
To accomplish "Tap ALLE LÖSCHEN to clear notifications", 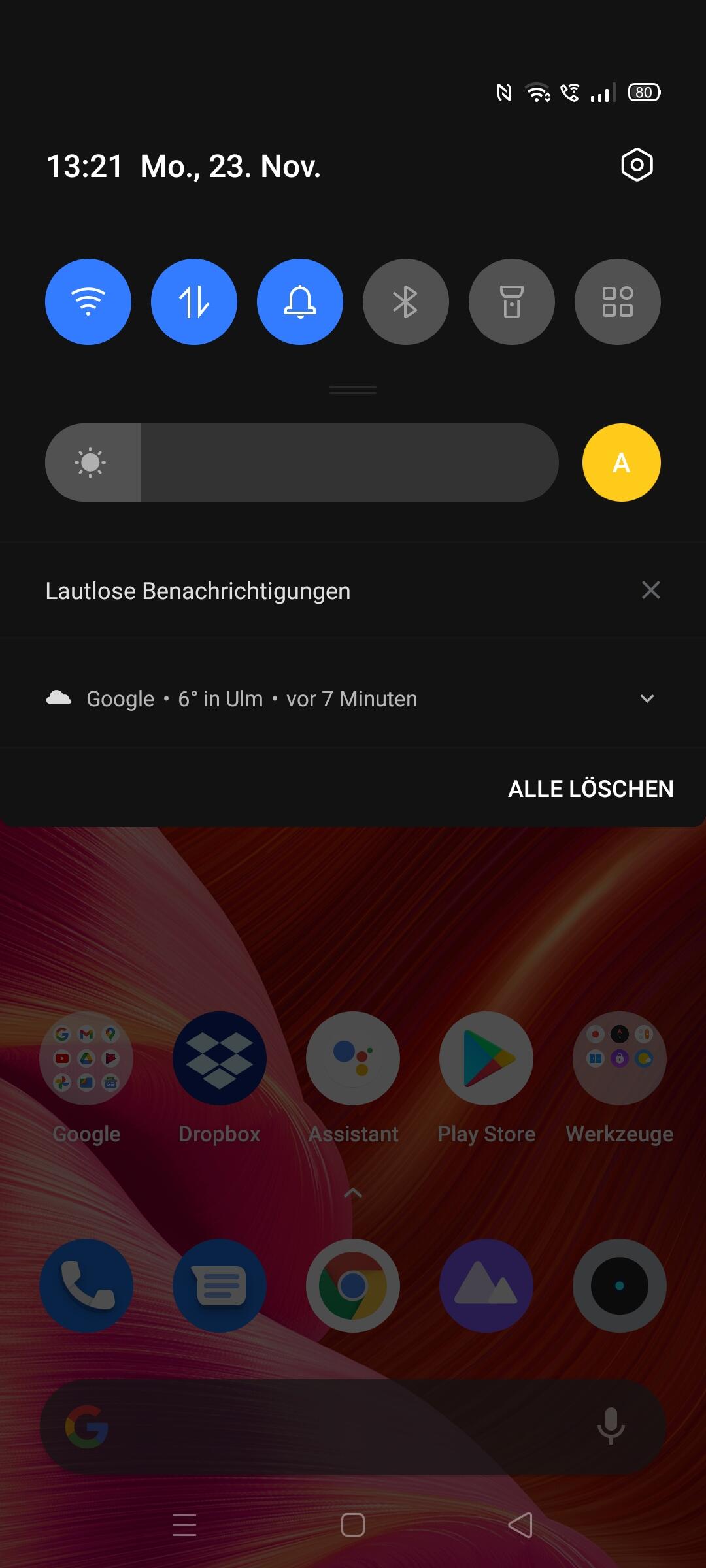I will pyautogui.click(x=590, y=789).
